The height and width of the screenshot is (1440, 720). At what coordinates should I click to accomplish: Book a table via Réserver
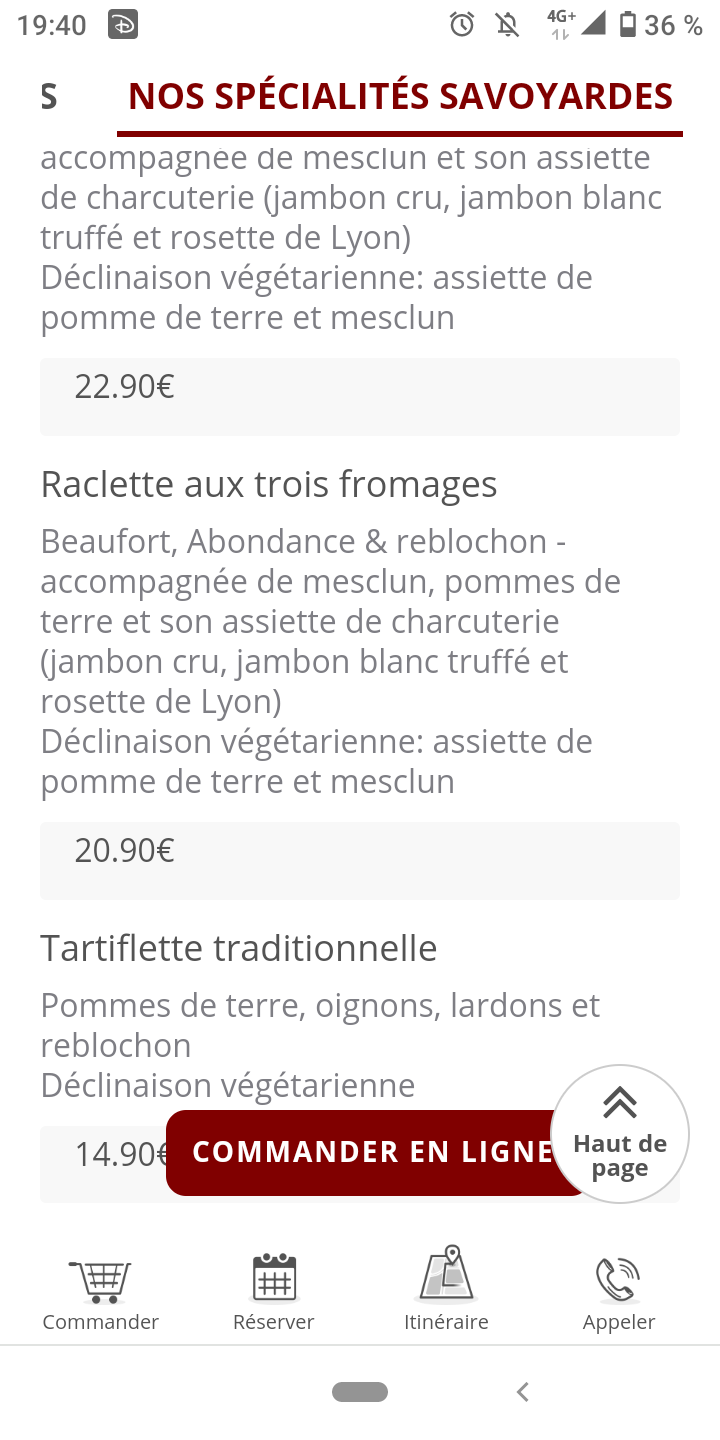(x=273, y=1294)
